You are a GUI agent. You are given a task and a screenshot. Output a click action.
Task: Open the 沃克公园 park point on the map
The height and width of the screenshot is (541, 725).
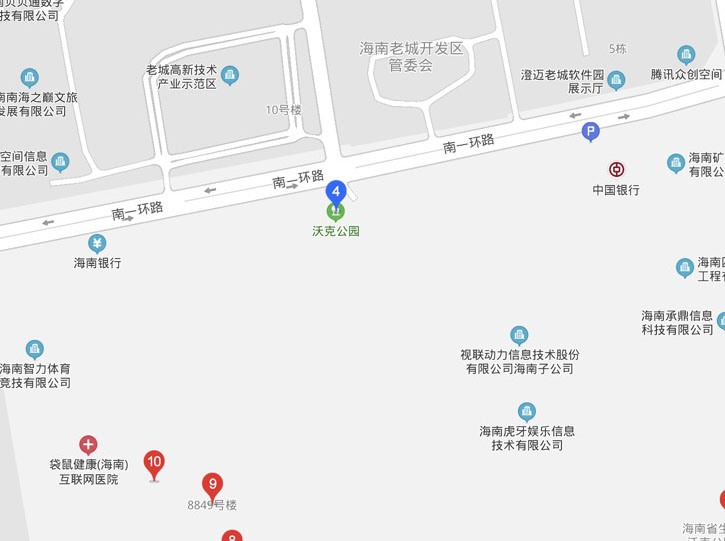[336, 212]
